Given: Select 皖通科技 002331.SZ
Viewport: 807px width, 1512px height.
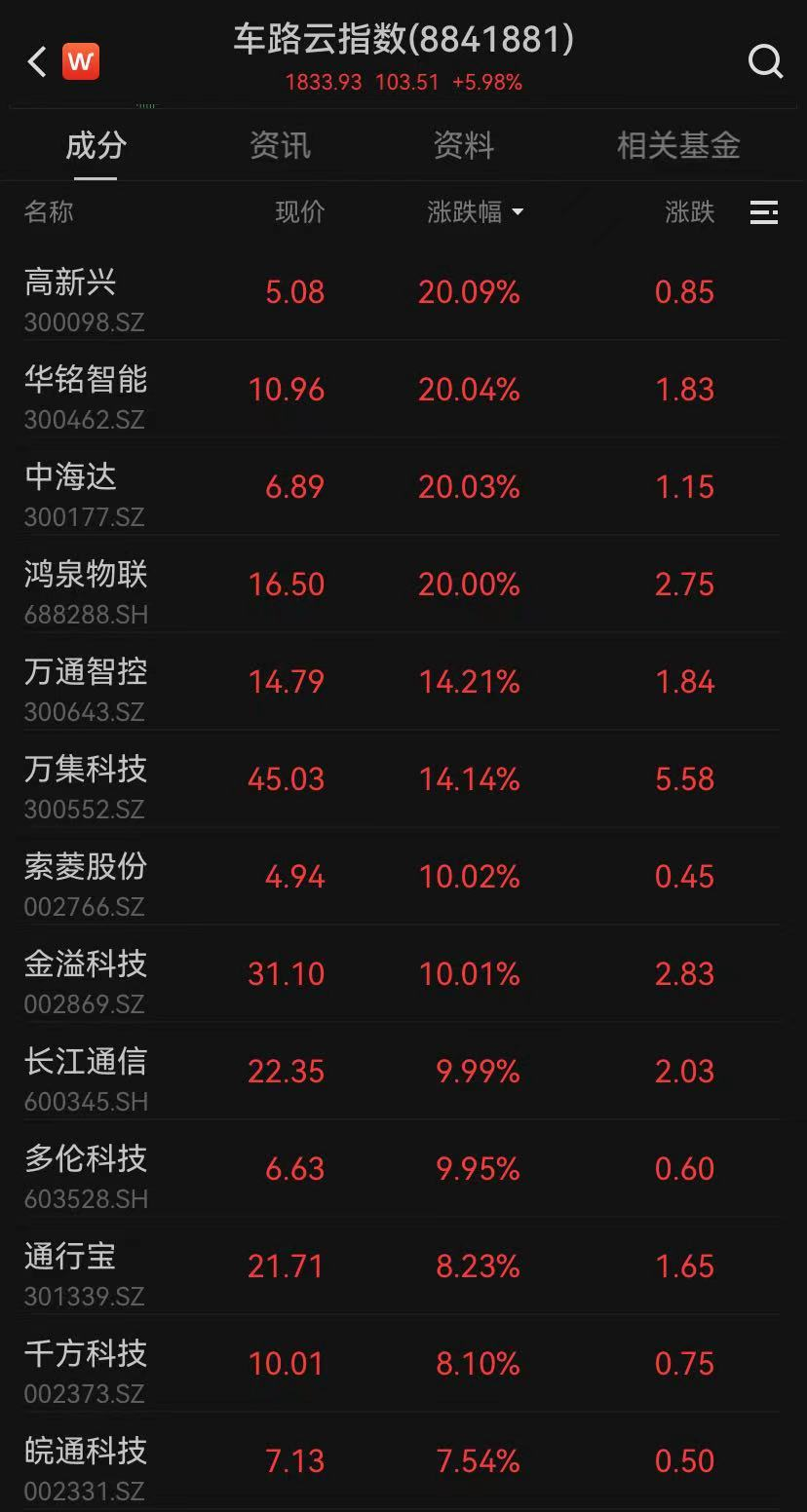Looking at the screenshot, I should point(403,1461).
